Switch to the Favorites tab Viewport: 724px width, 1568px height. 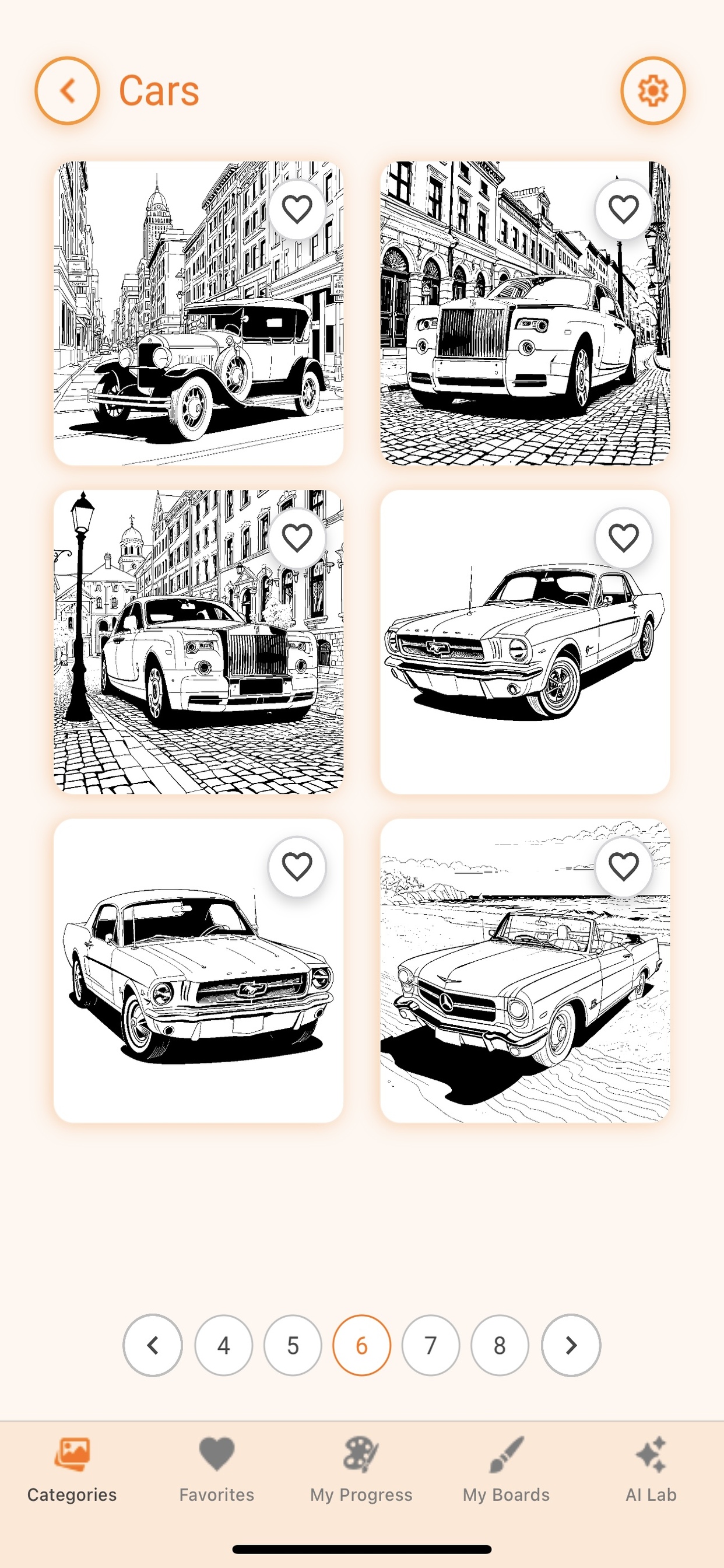(217, 1468)
